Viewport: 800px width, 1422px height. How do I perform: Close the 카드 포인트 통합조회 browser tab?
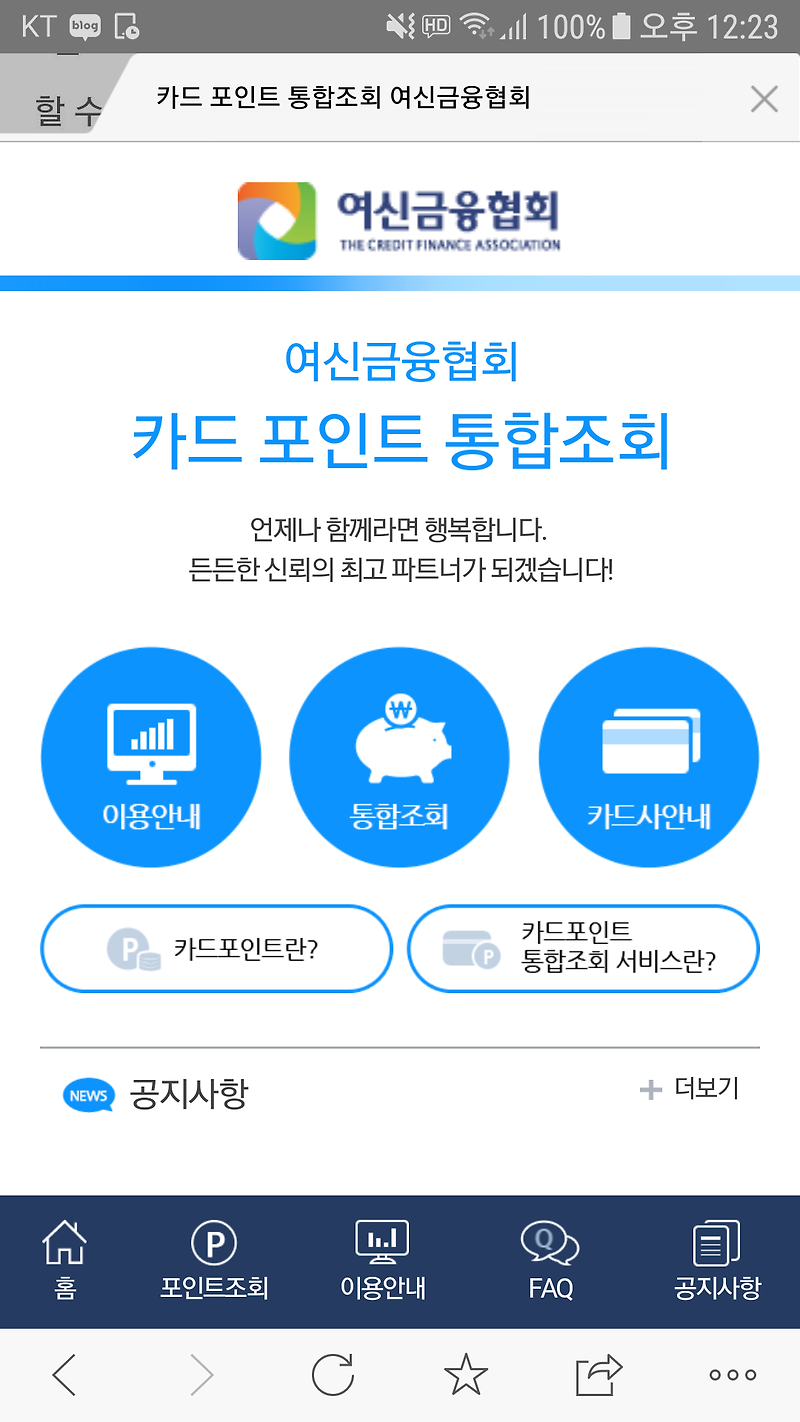point(764,98)
